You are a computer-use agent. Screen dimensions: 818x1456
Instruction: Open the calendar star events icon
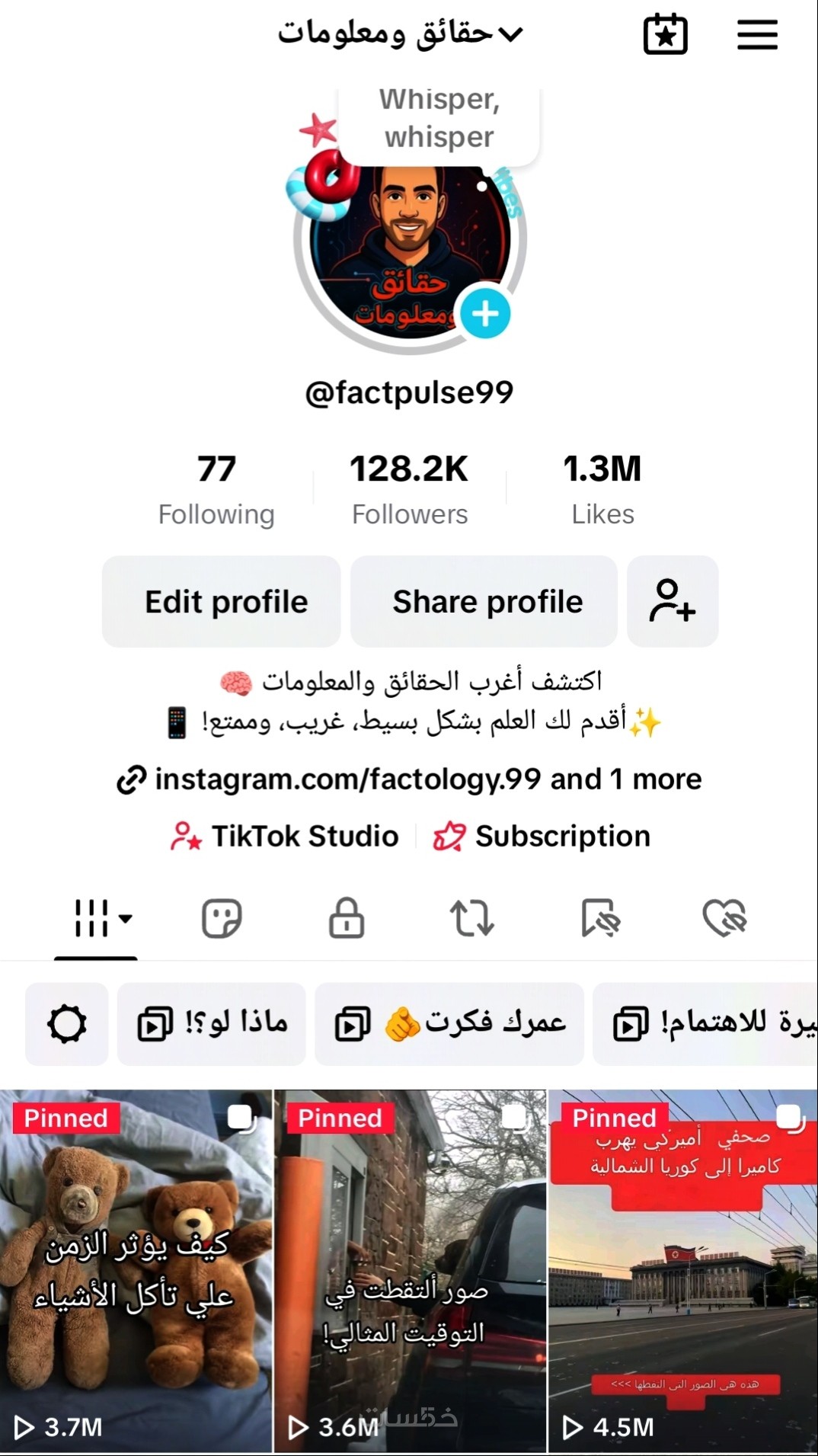coord(665,35)
